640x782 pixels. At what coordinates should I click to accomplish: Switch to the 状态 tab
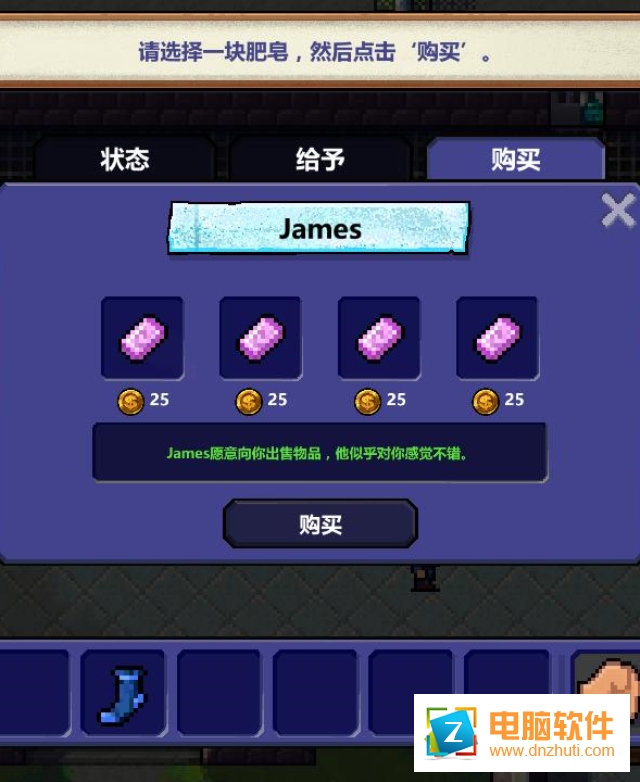[x=125, y=160]
